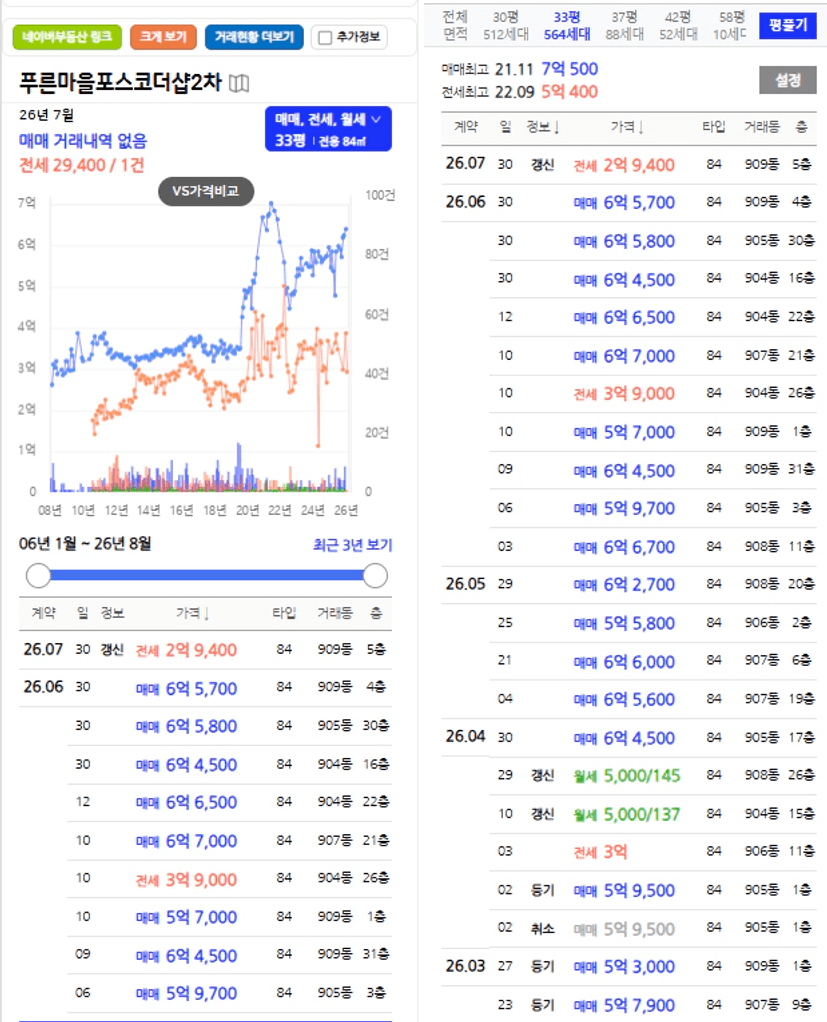The height and width of the screenshot is (1022, 827).
Task: Open 거래현황 더보기
Action: point(254,37)
